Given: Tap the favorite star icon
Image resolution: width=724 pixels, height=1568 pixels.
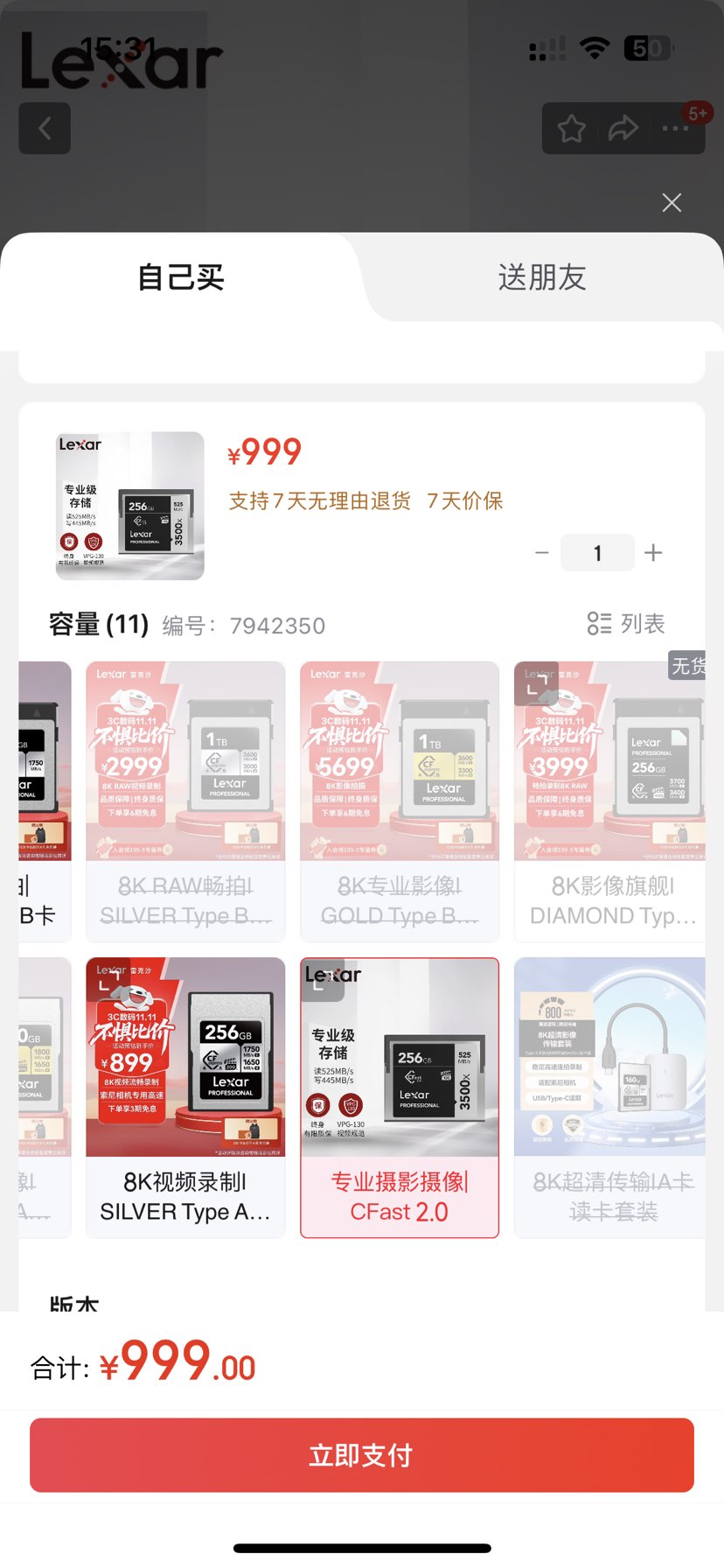Looking at the screenshot, I should coord(571,128).
